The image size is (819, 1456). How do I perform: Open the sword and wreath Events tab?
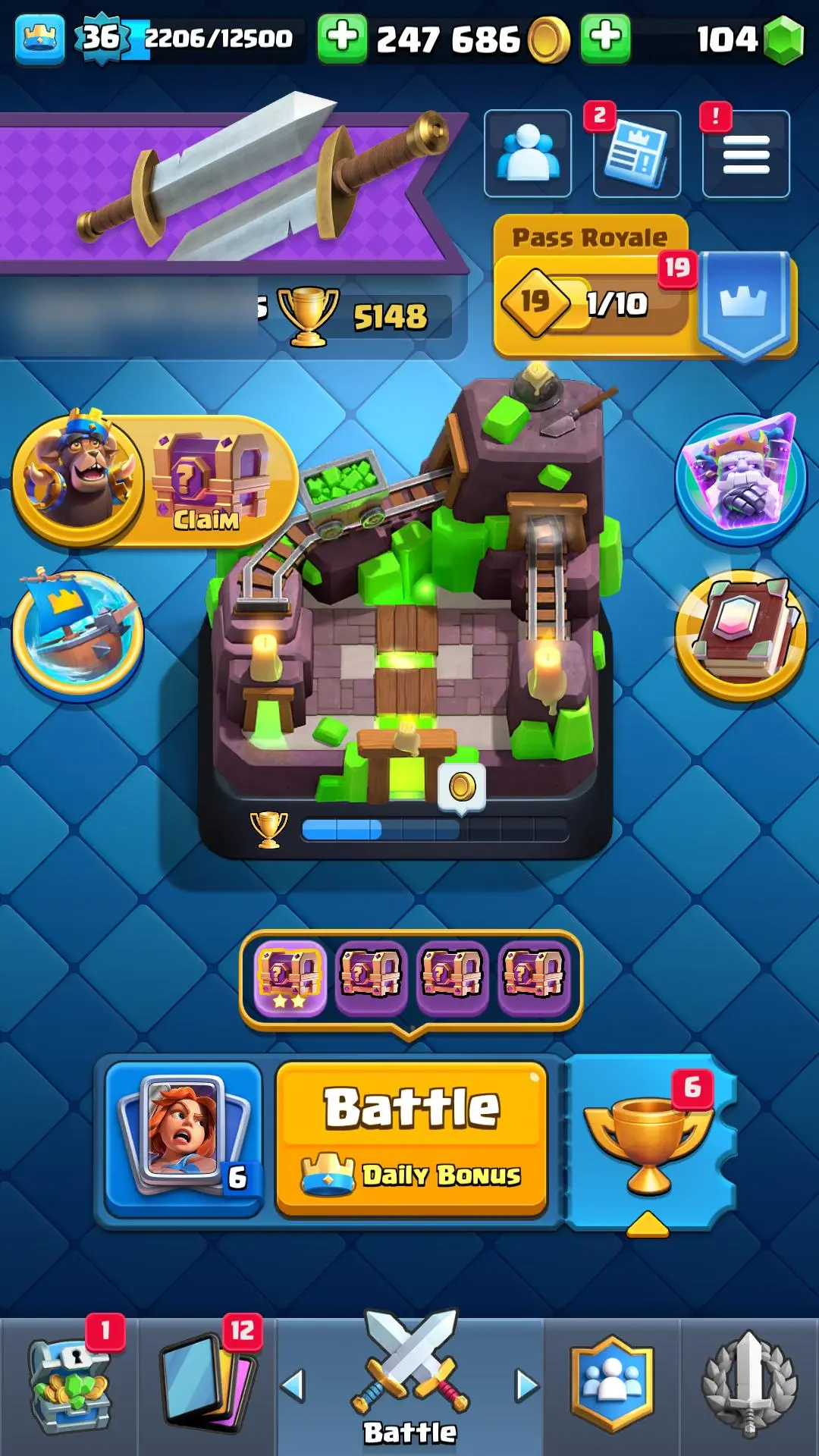(x=749, y=1386)
